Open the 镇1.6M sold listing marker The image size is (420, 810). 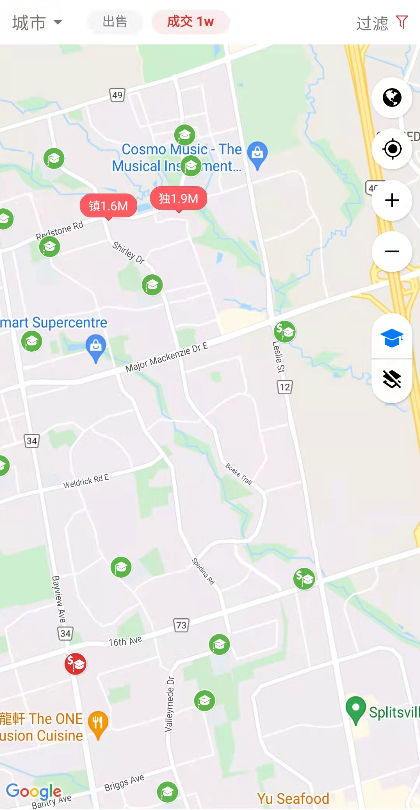[108, 206]
